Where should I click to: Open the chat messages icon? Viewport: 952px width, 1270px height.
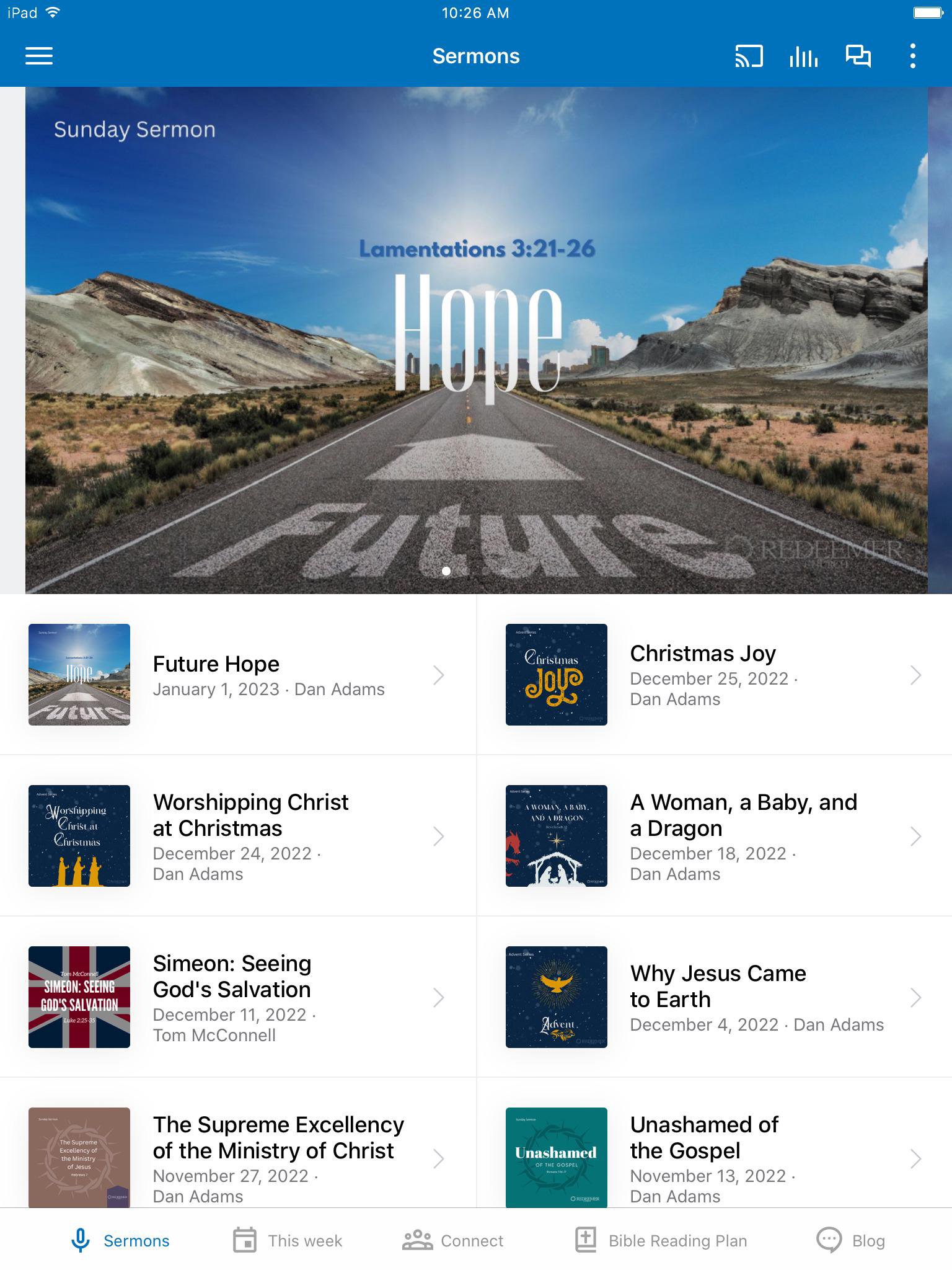[x=858, y=56]
